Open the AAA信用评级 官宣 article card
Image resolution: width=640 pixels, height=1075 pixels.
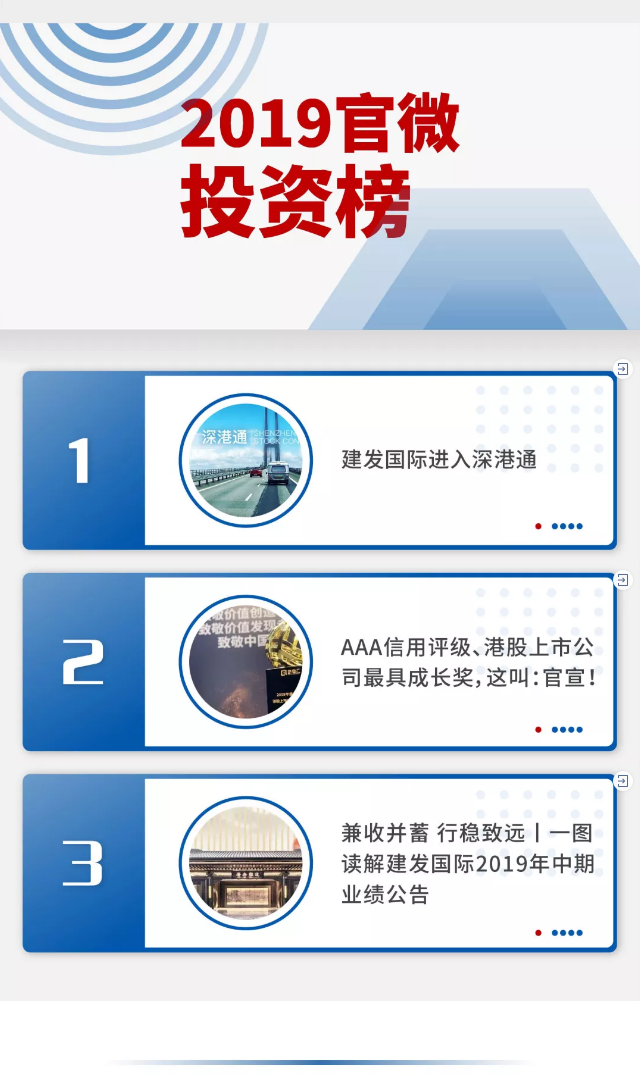[468, 662]
